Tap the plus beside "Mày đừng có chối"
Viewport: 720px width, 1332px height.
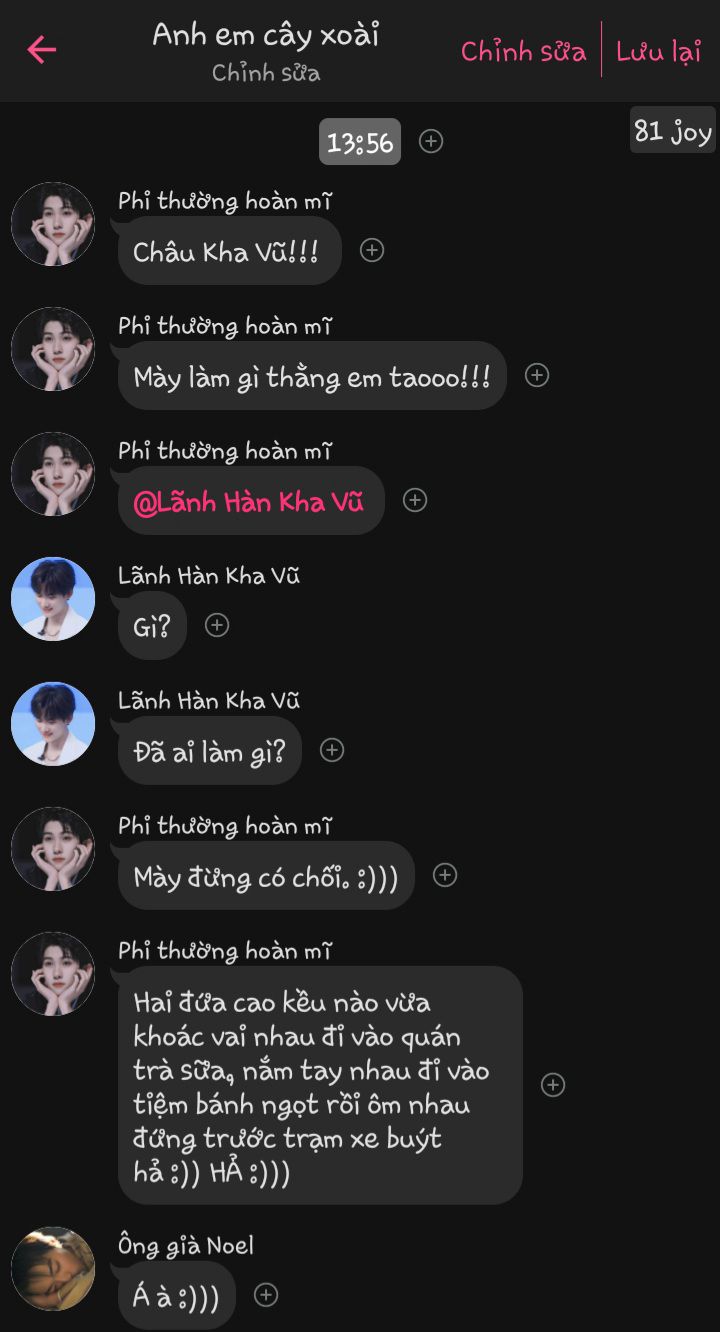[x=445, y=875]
